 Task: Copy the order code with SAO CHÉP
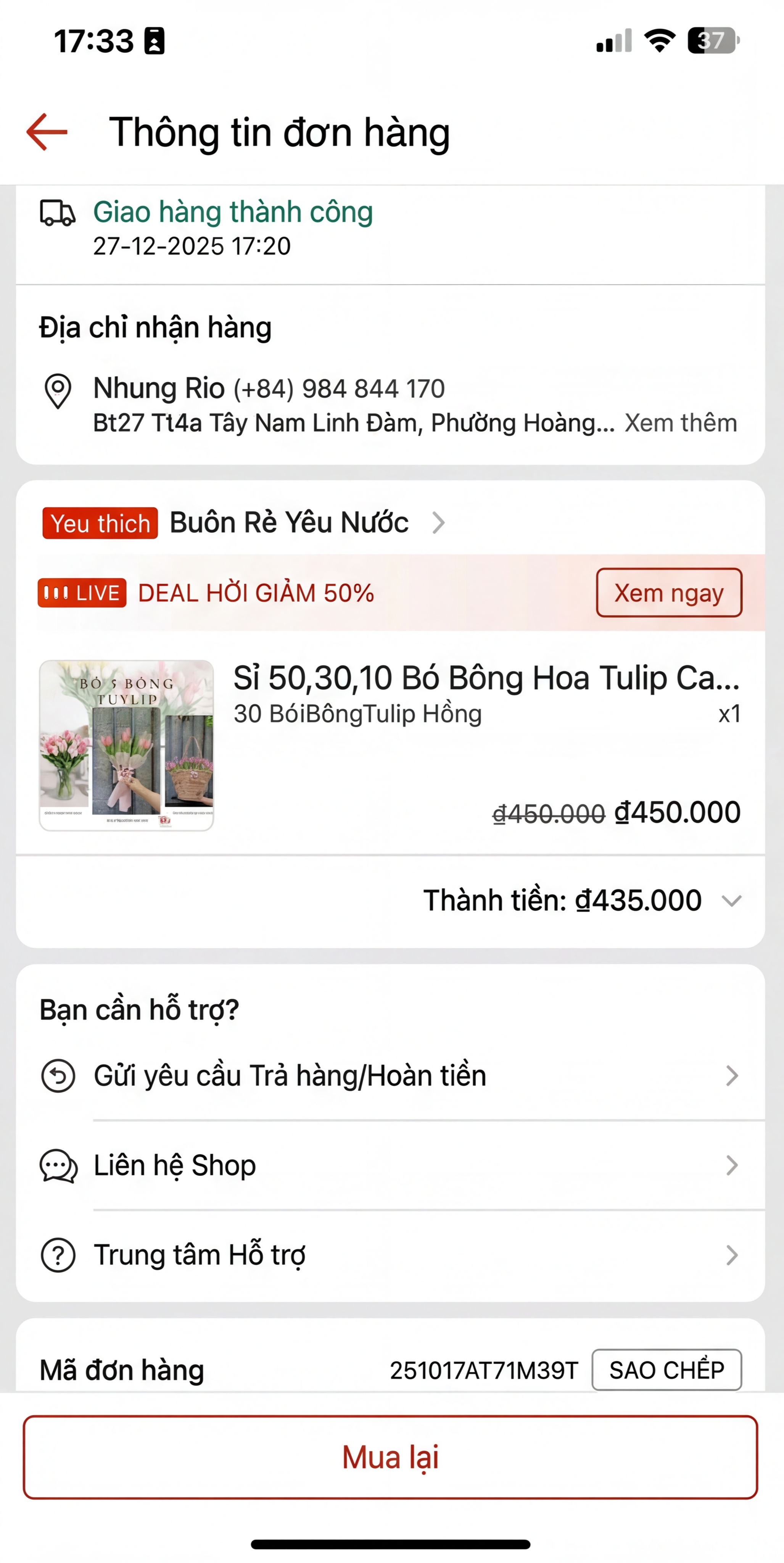tap(666, 1370)
